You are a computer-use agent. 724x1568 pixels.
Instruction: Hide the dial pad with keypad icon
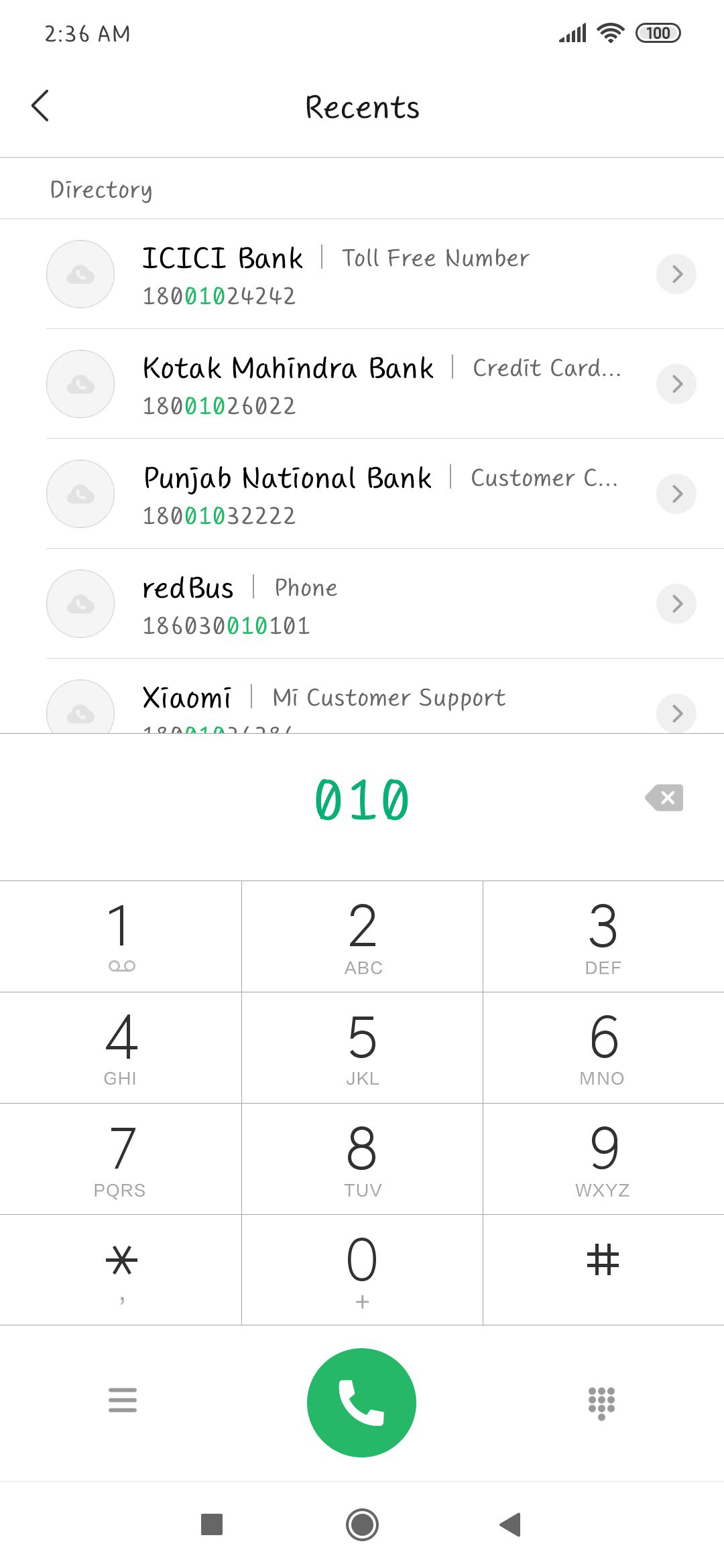601,1402
